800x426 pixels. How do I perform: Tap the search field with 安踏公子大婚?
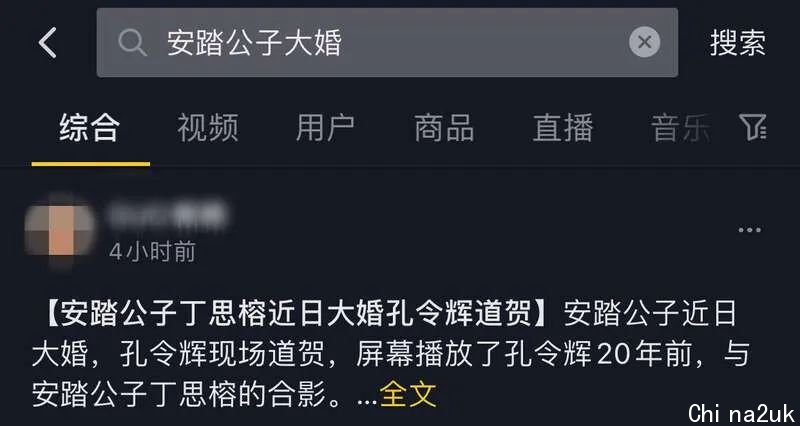380,42
